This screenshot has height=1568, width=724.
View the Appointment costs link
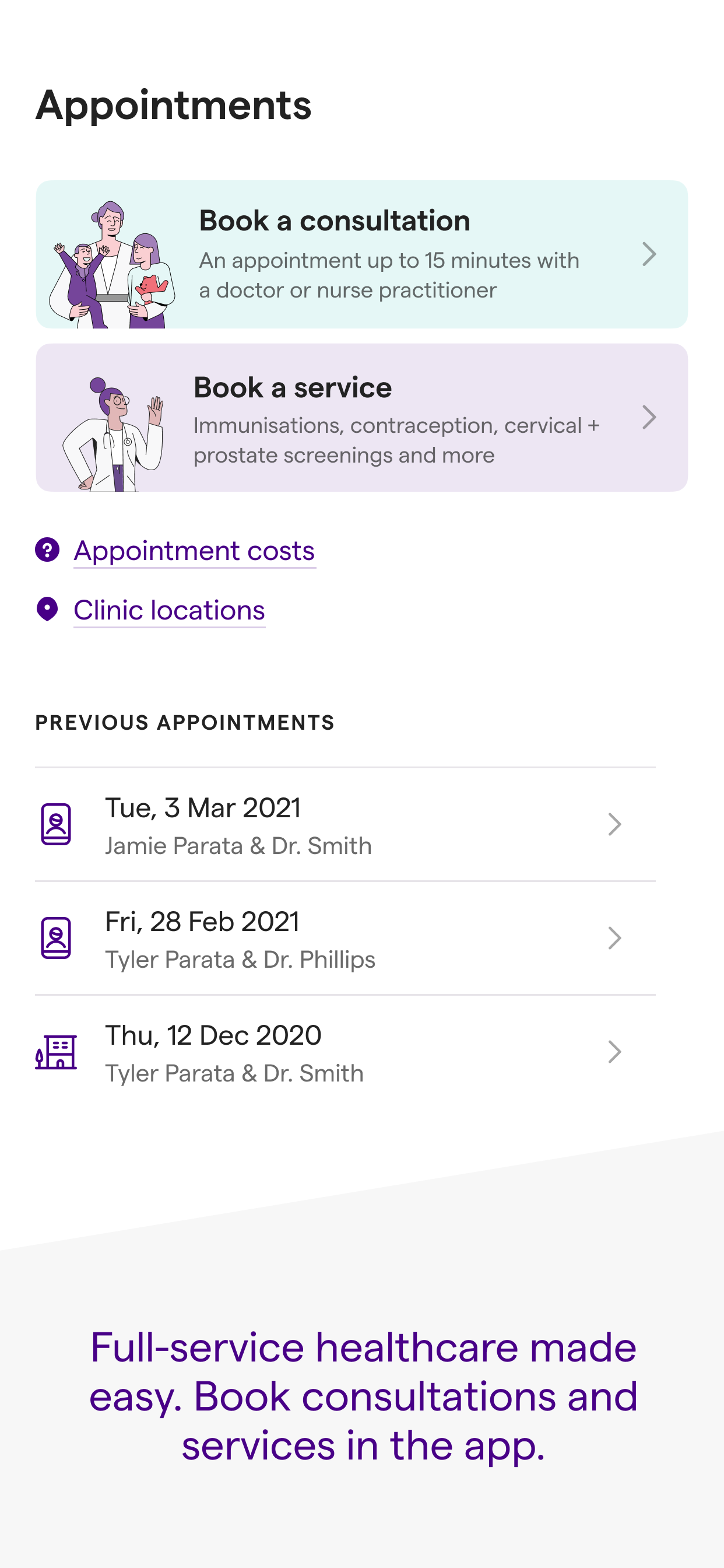coord(194,551)
